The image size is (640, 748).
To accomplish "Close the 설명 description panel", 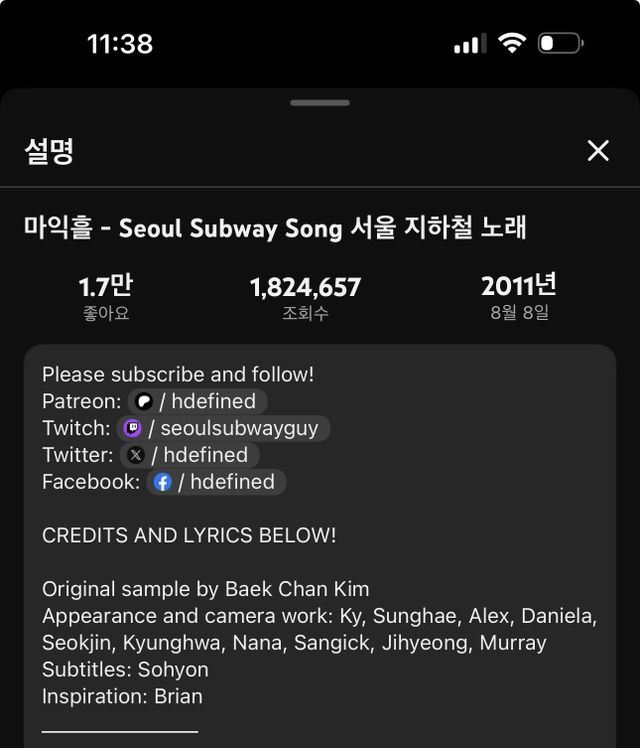I will pyautogui.click(x=598, y=151).
